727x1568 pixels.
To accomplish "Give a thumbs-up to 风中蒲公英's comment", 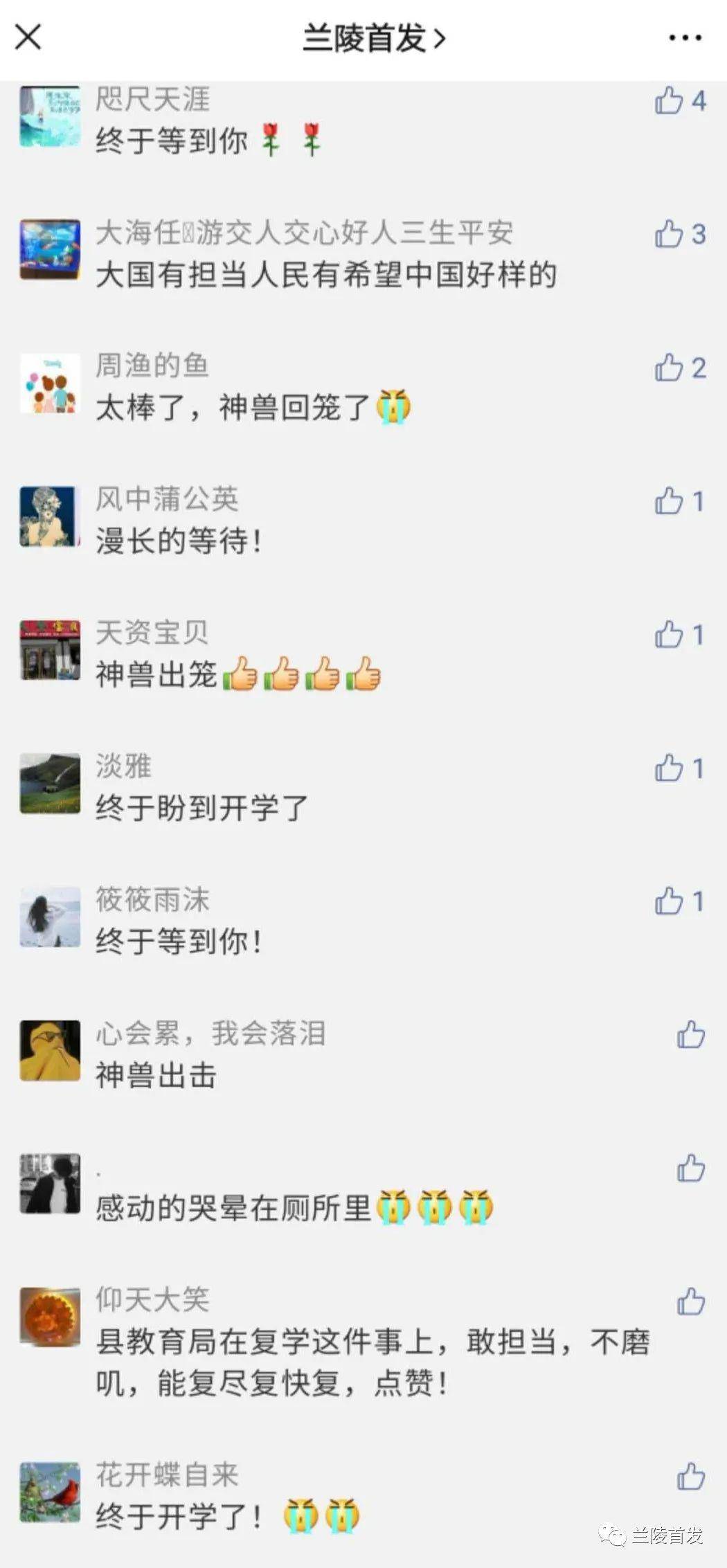I will 670,501.
